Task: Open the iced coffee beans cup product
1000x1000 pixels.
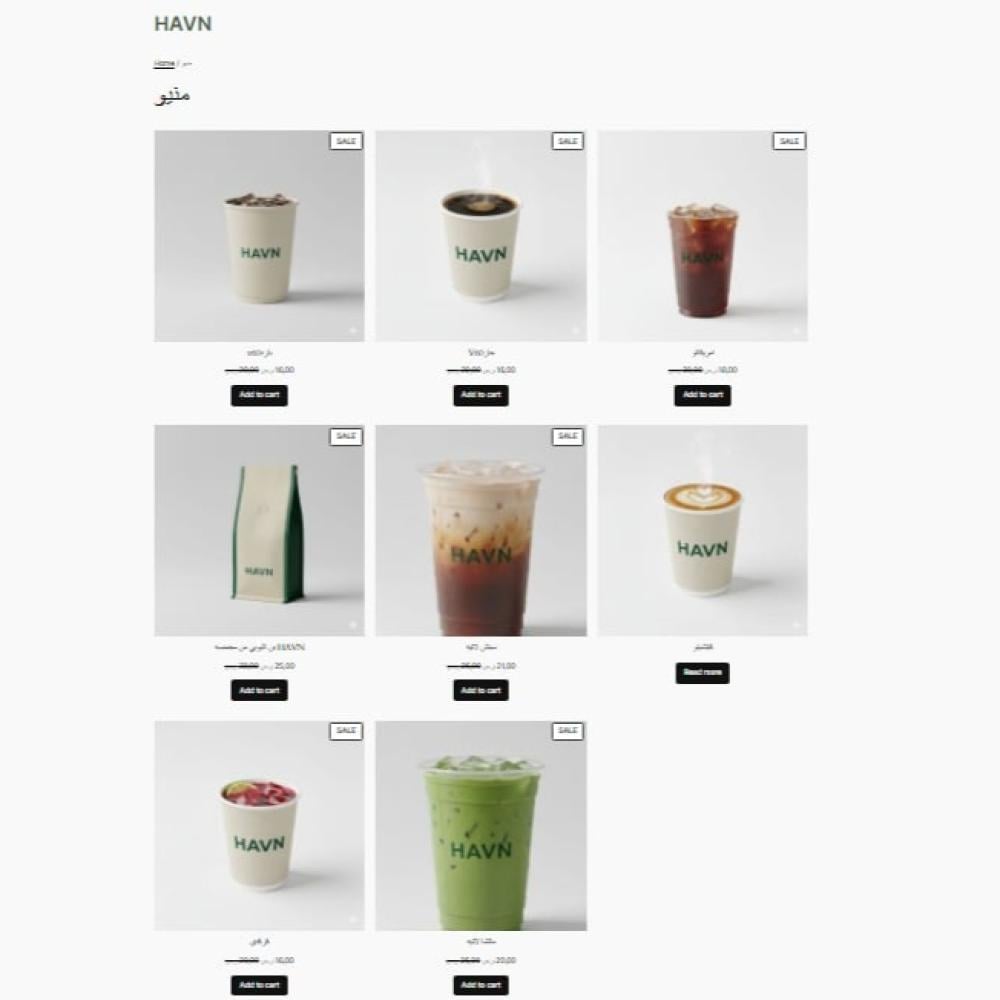Action: pyautogui.click(x=259, y=236)
